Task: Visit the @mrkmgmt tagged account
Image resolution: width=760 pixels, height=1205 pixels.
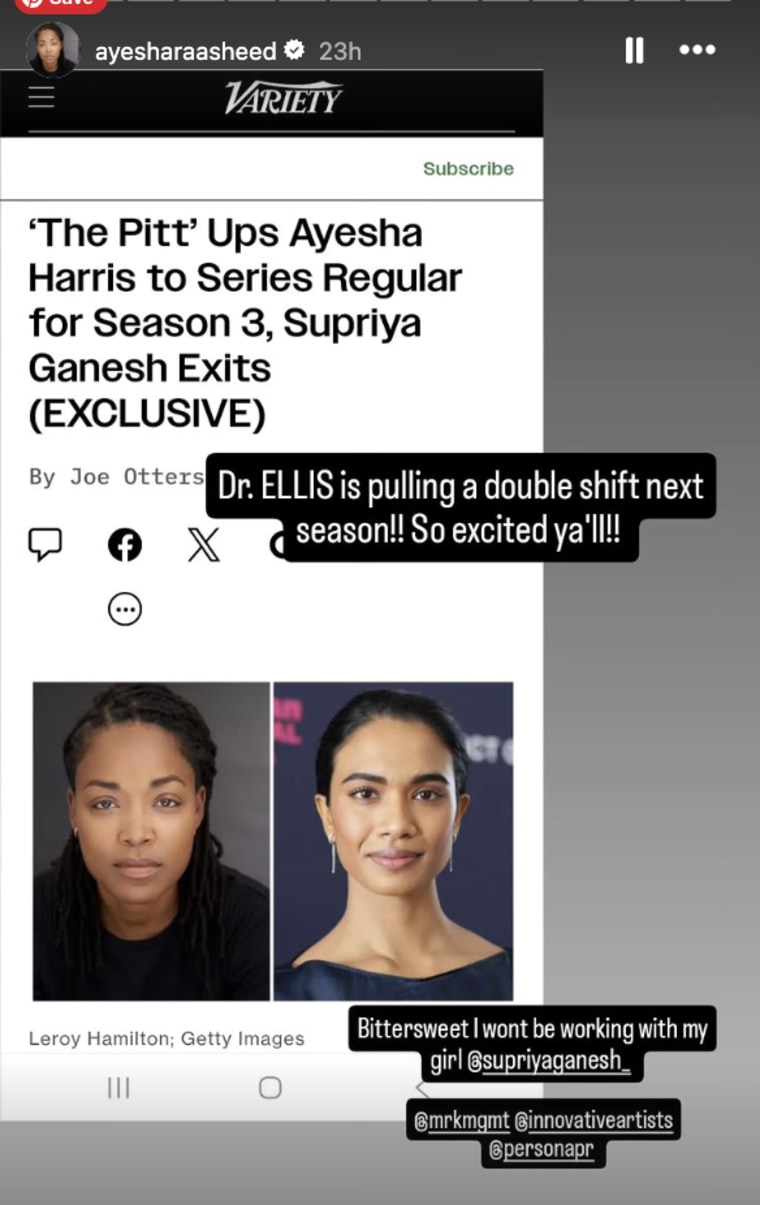Action: 461,1121
